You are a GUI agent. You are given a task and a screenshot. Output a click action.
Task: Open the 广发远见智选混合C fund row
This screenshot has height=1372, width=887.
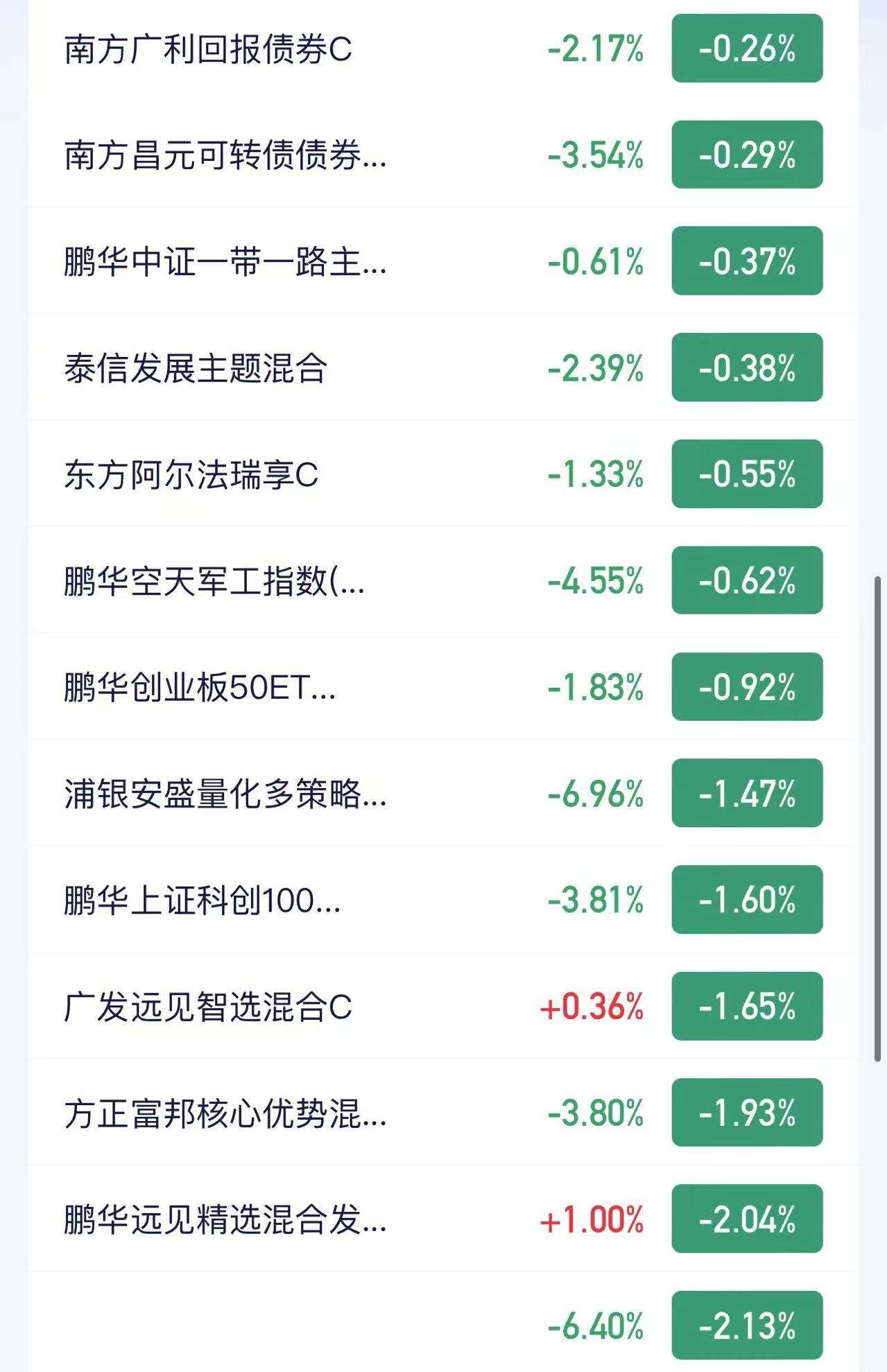(443, 1006)
